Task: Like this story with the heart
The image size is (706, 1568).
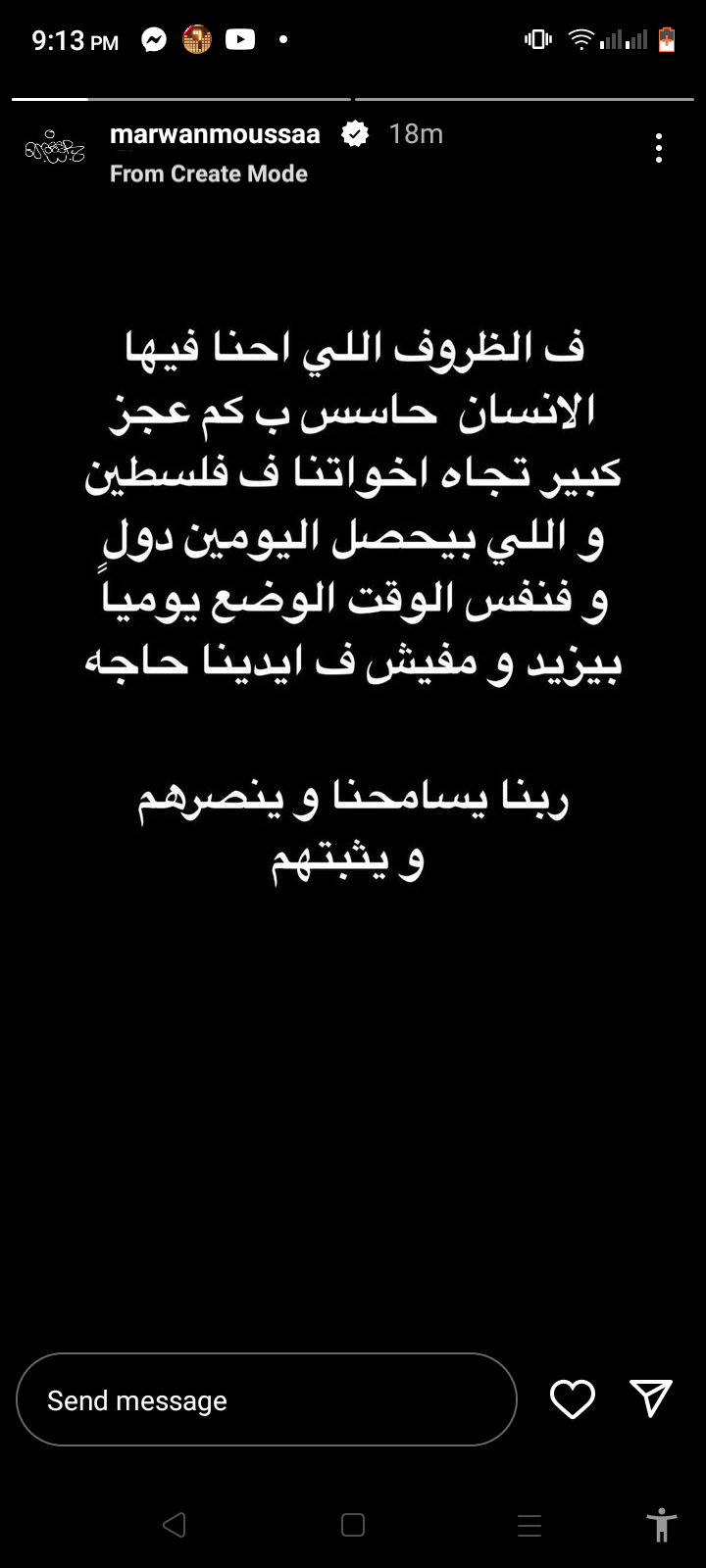Action: click(573, 1399)
